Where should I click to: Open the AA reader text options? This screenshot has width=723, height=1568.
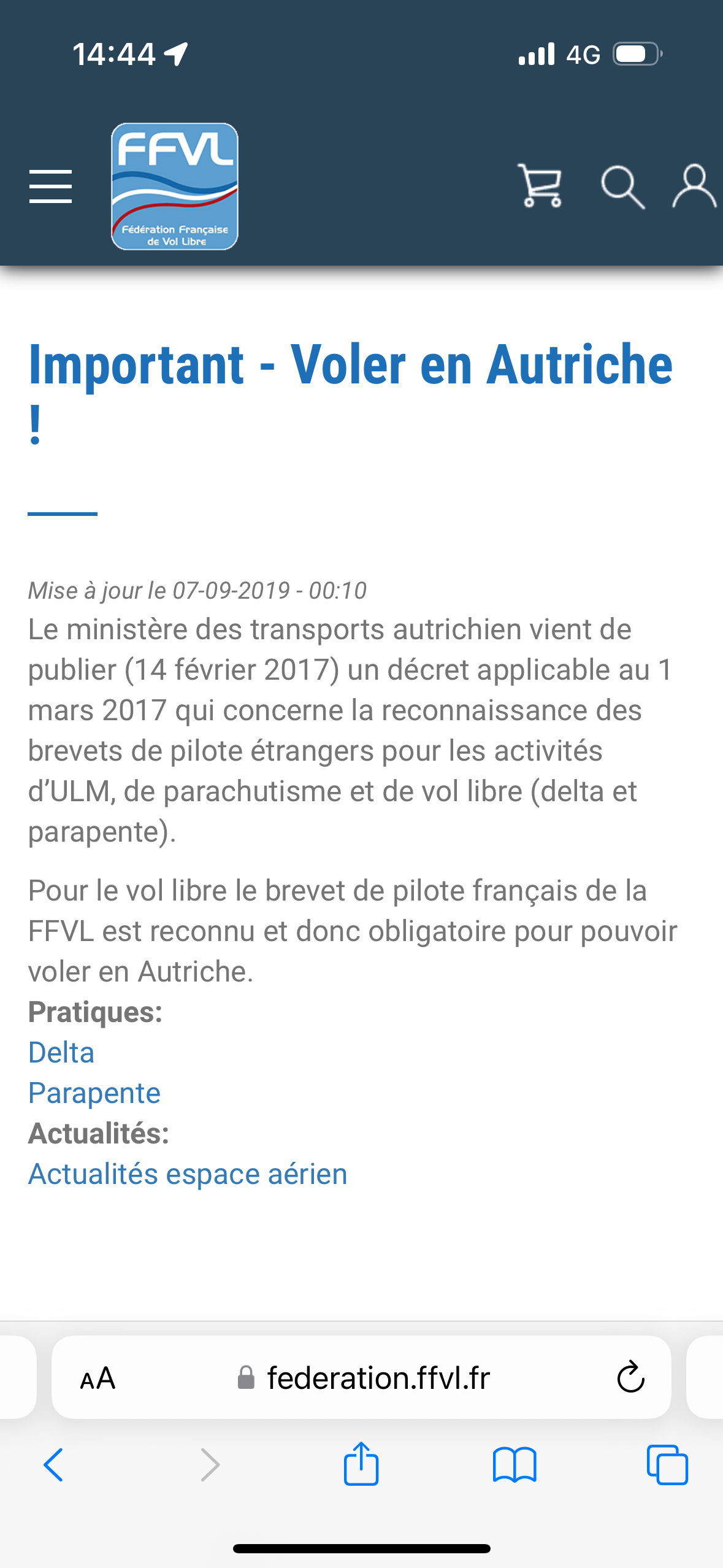pyautogui.click(x=98, y=1378)
